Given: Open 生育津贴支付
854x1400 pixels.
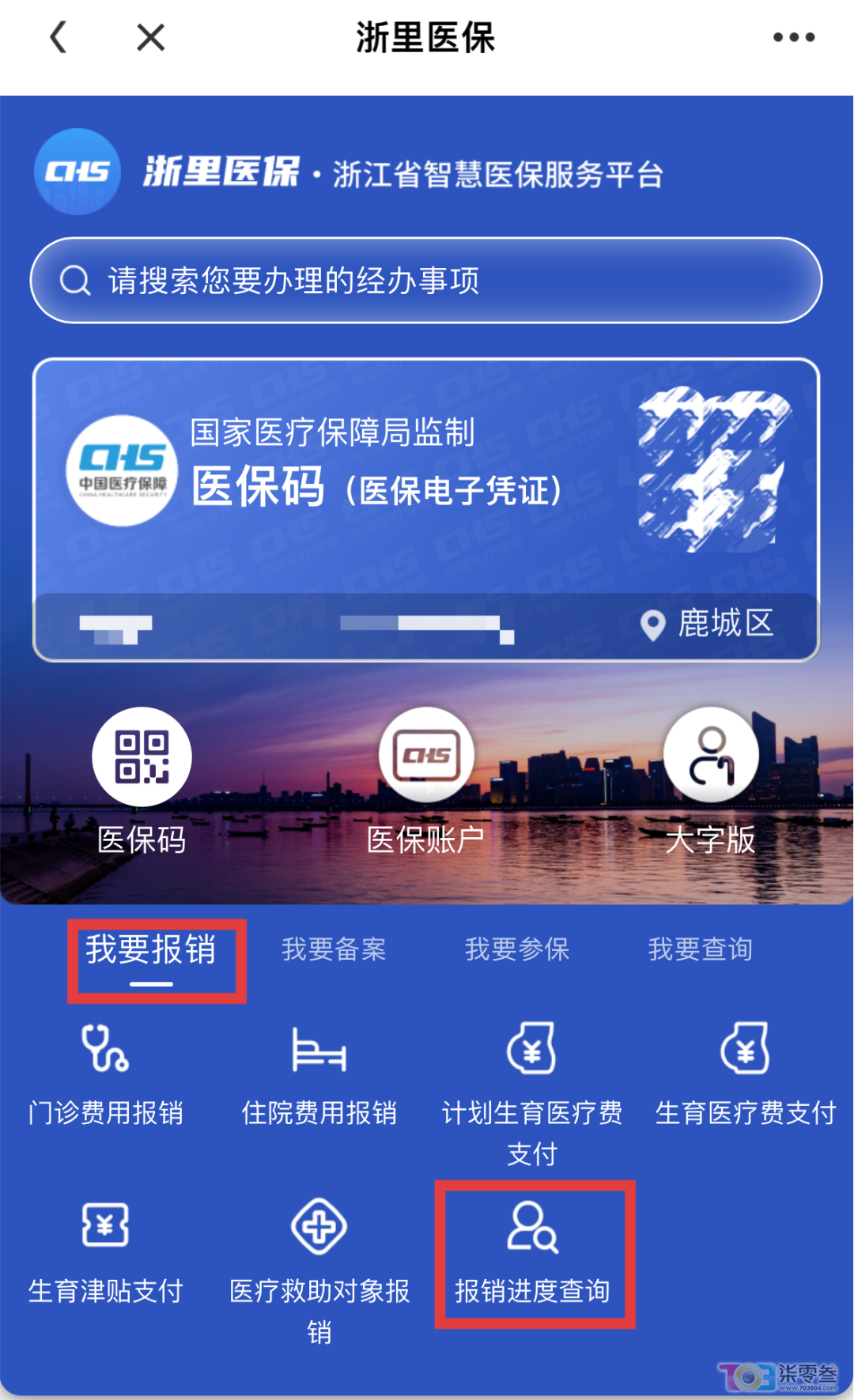Looking at the screenshot, I should (106, 1253).
